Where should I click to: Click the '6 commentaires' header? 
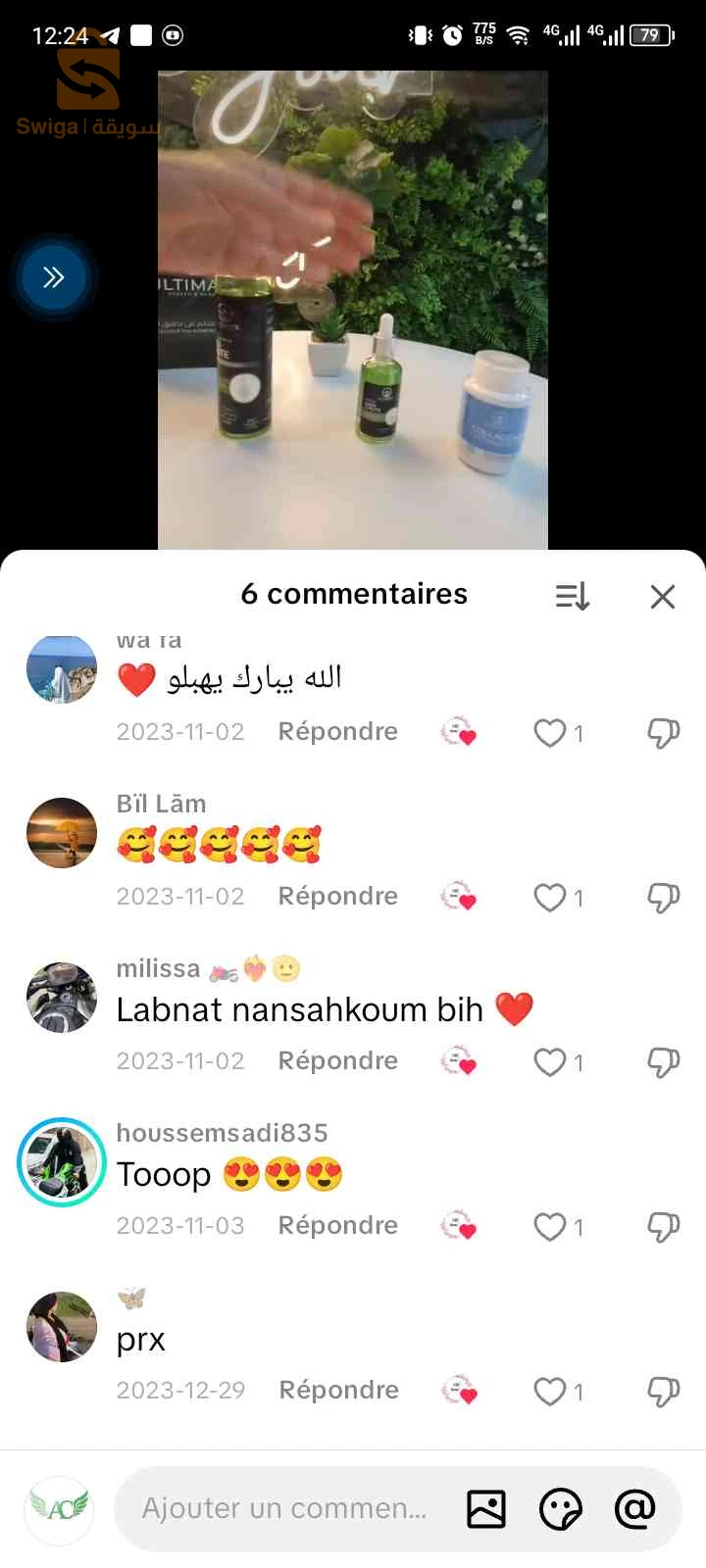point(354,594)
